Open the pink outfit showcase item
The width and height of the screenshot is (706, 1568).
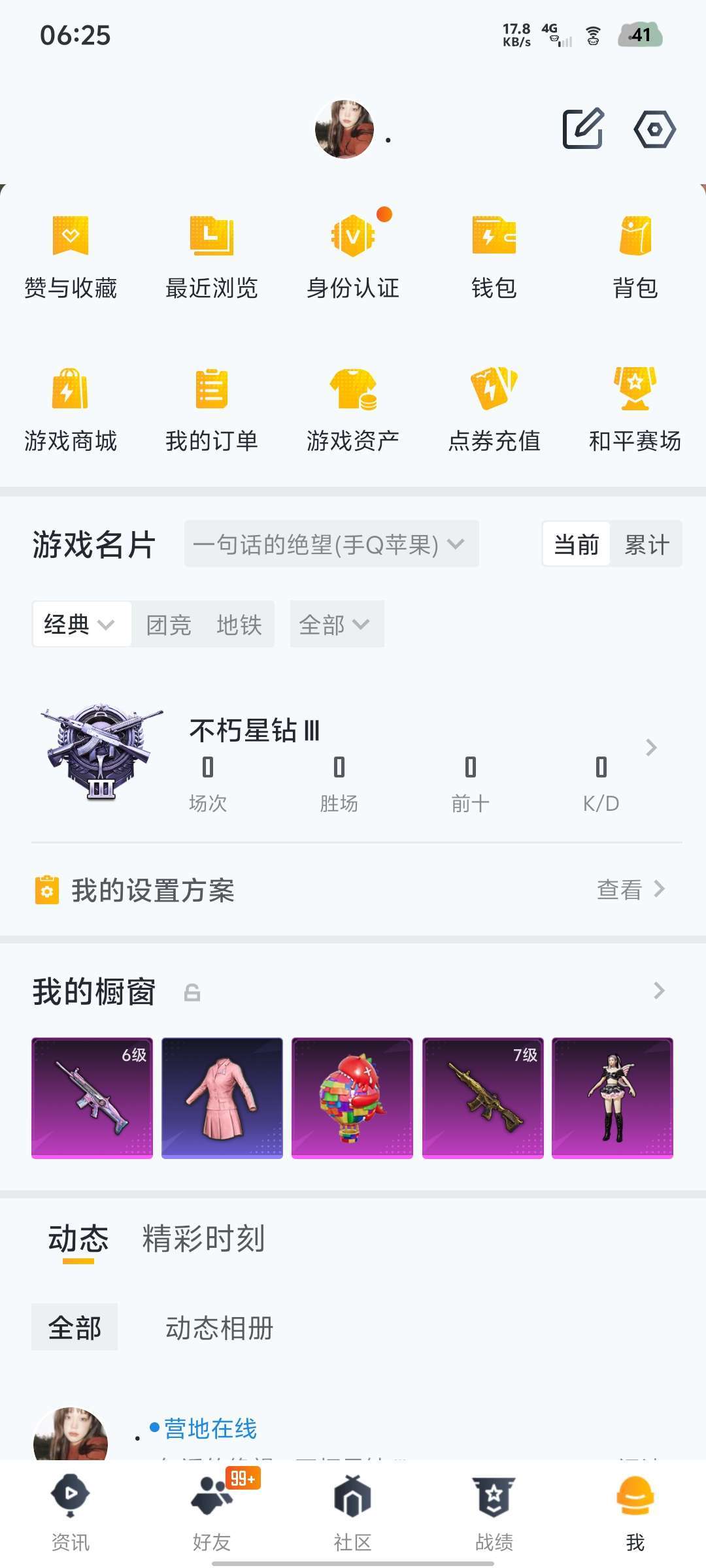point(222,1098)
